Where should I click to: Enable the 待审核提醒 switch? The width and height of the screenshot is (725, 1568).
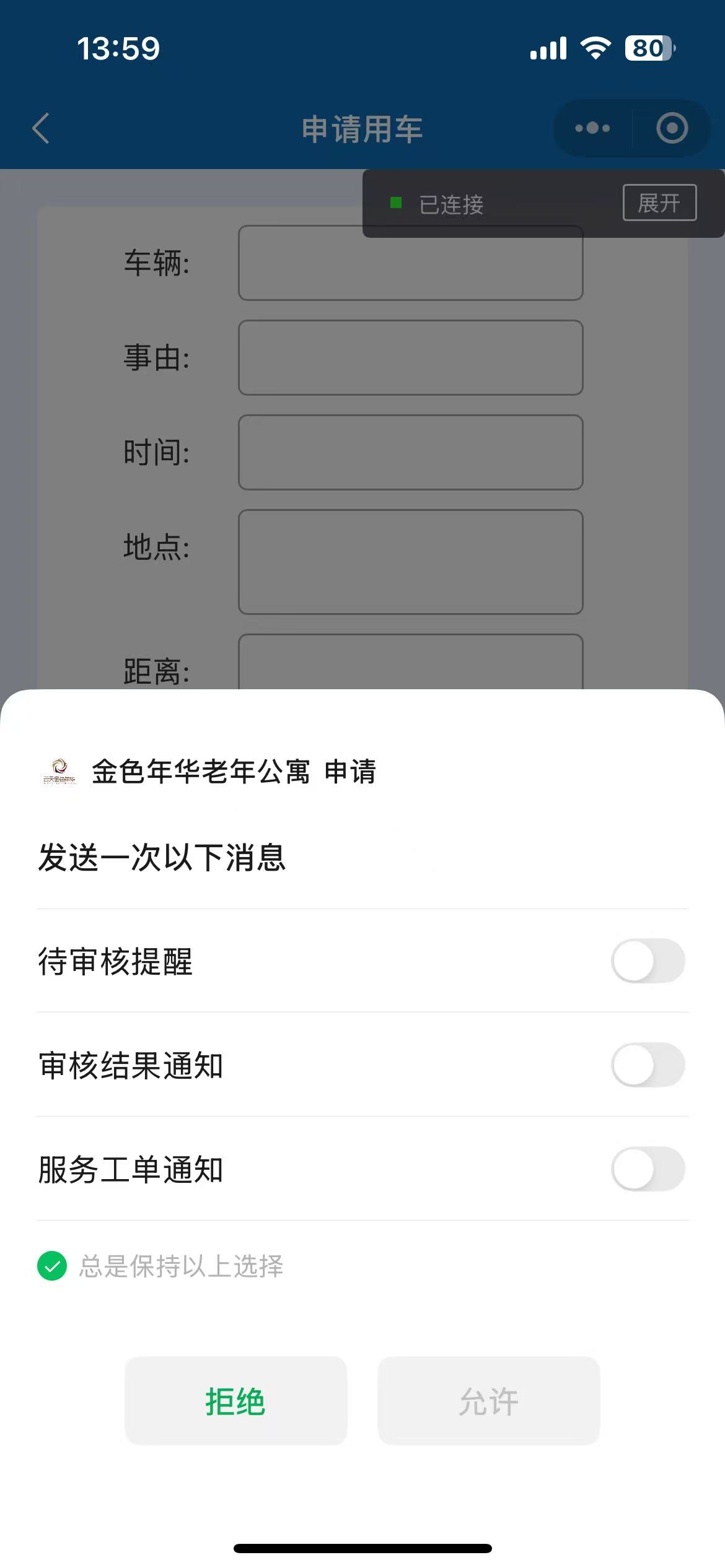coord(648,961)
